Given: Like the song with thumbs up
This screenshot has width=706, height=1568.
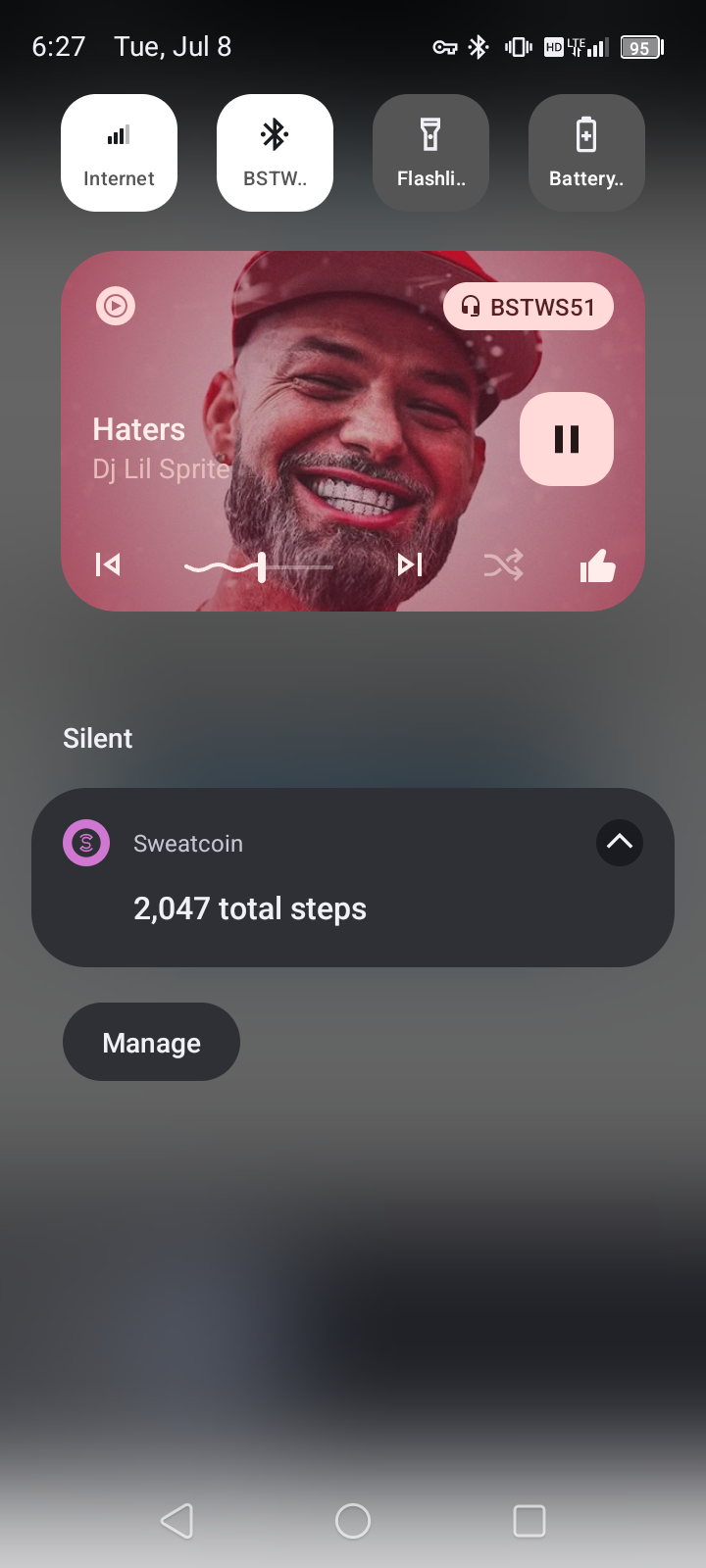Looking at the screenshot, I should point(597,565).
